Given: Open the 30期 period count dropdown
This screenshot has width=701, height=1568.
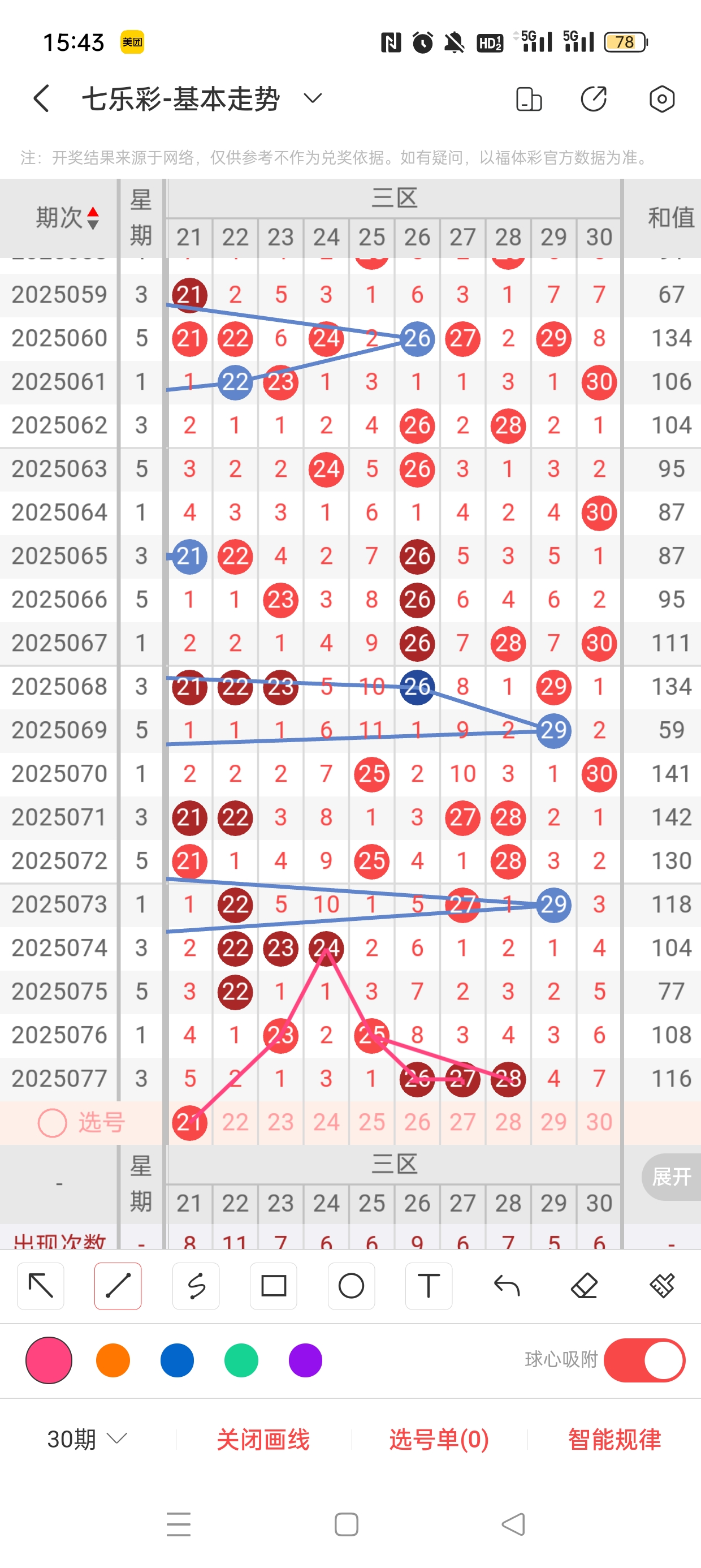Looking at the screenshot, I should [88, 1439].
